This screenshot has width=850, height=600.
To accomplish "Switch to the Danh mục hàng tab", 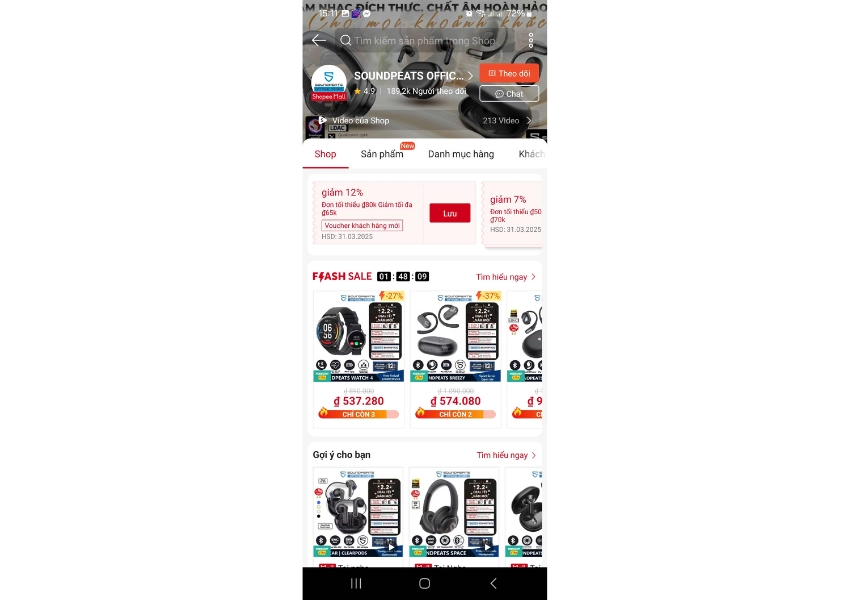I will point(461,154).
